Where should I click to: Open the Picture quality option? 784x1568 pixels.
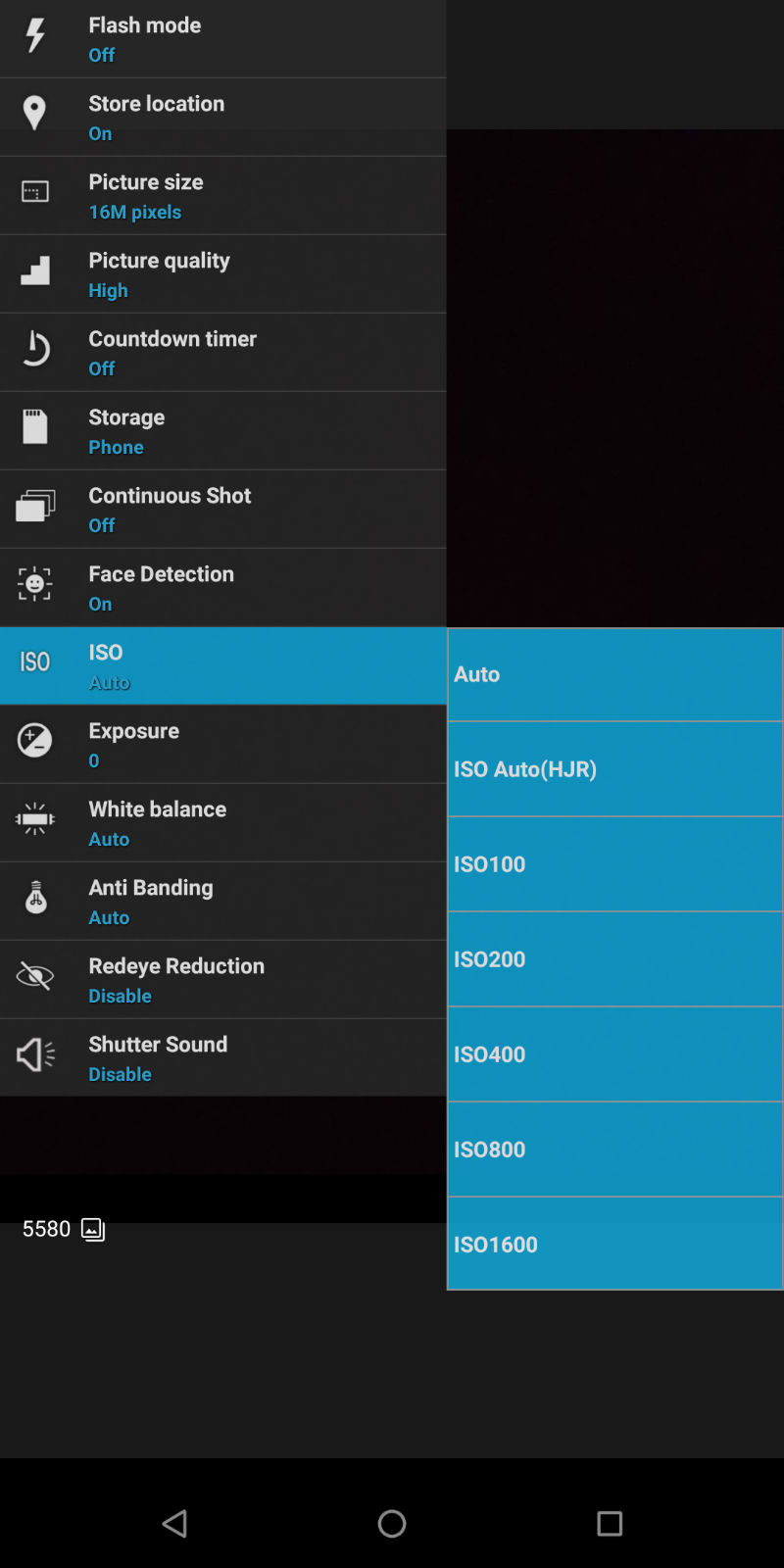click(x=222, y=274)
